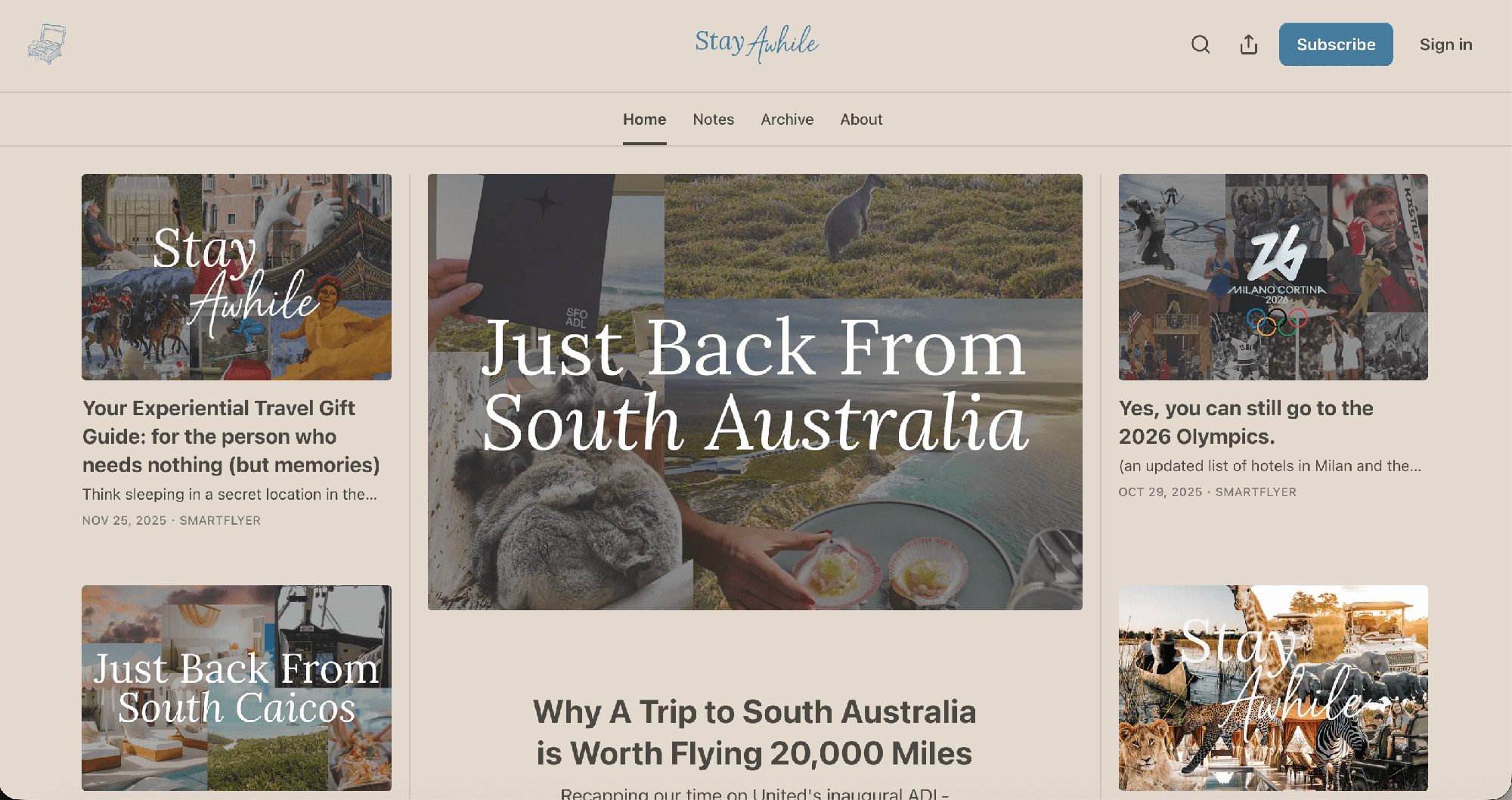Screen dimensions: 1512x800
Task: Open the About tab
Action: (861, 119)
